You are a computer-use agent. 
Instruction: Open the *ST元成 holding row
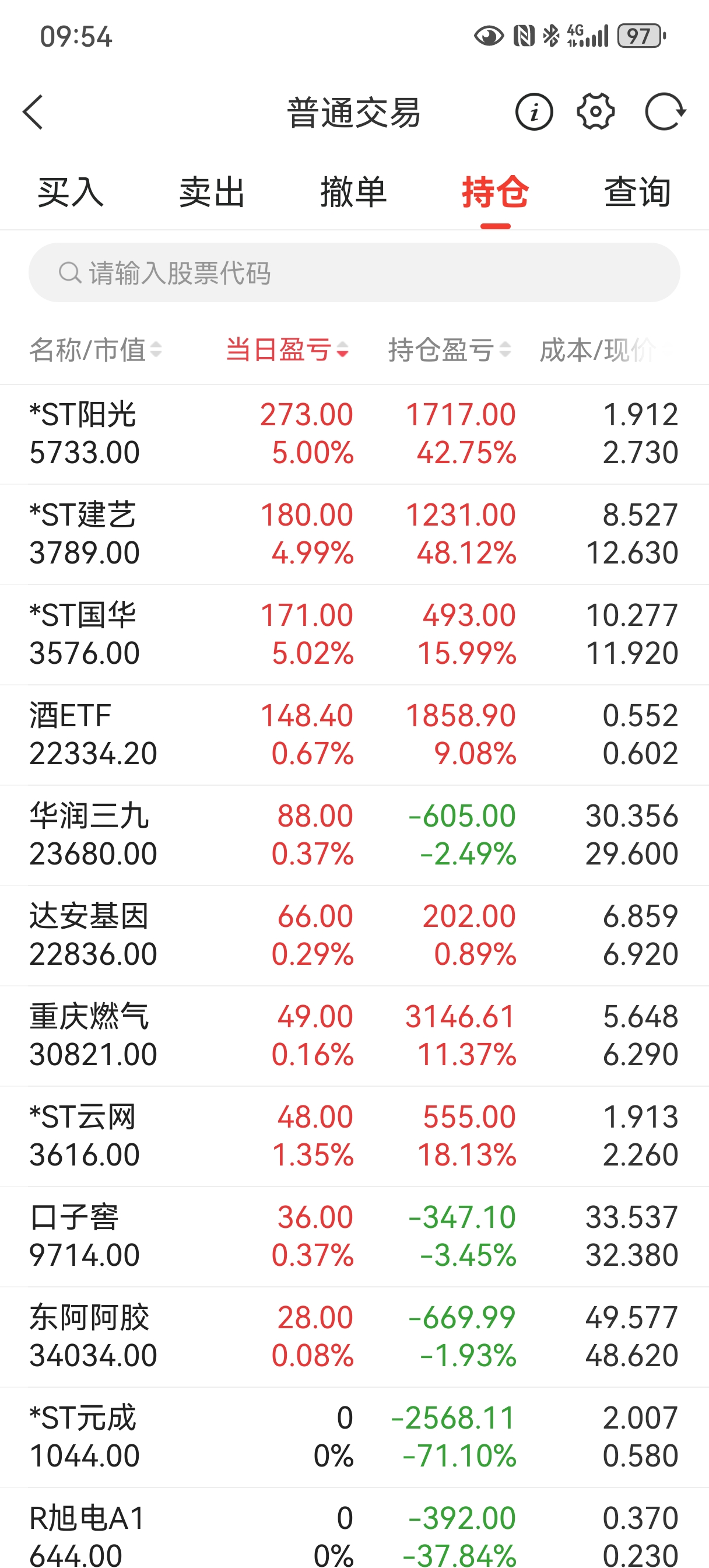pyautogui.click(x=354, y=1437)
